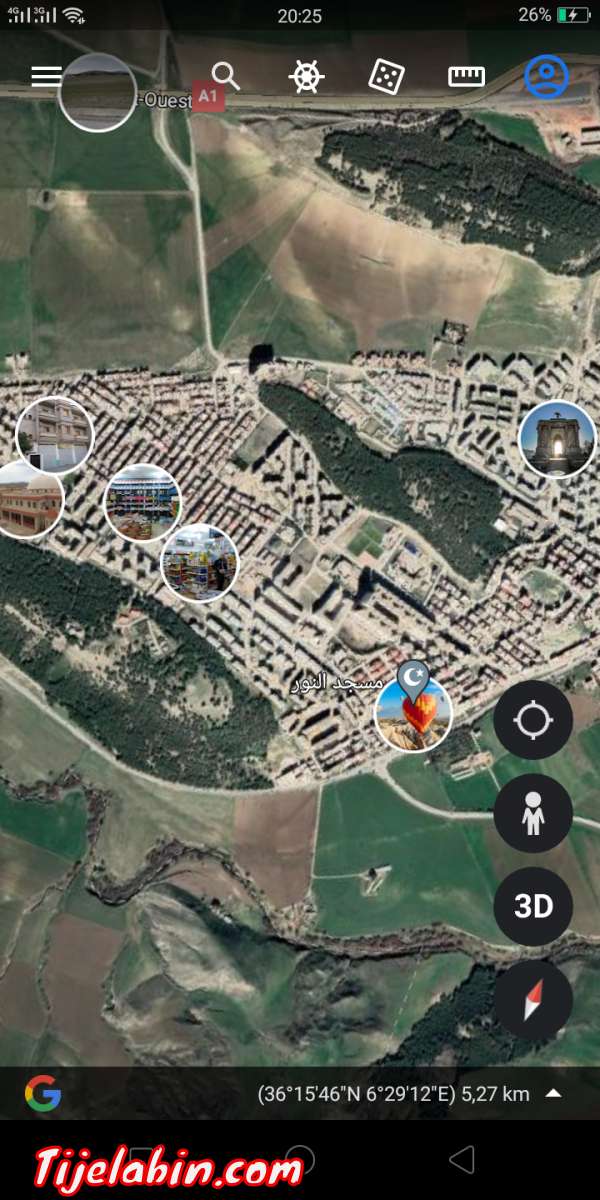Image resolution: width=600 pixels, height=1200 pixels.
Task: Open the search magnifier
Action: (226, 76)
